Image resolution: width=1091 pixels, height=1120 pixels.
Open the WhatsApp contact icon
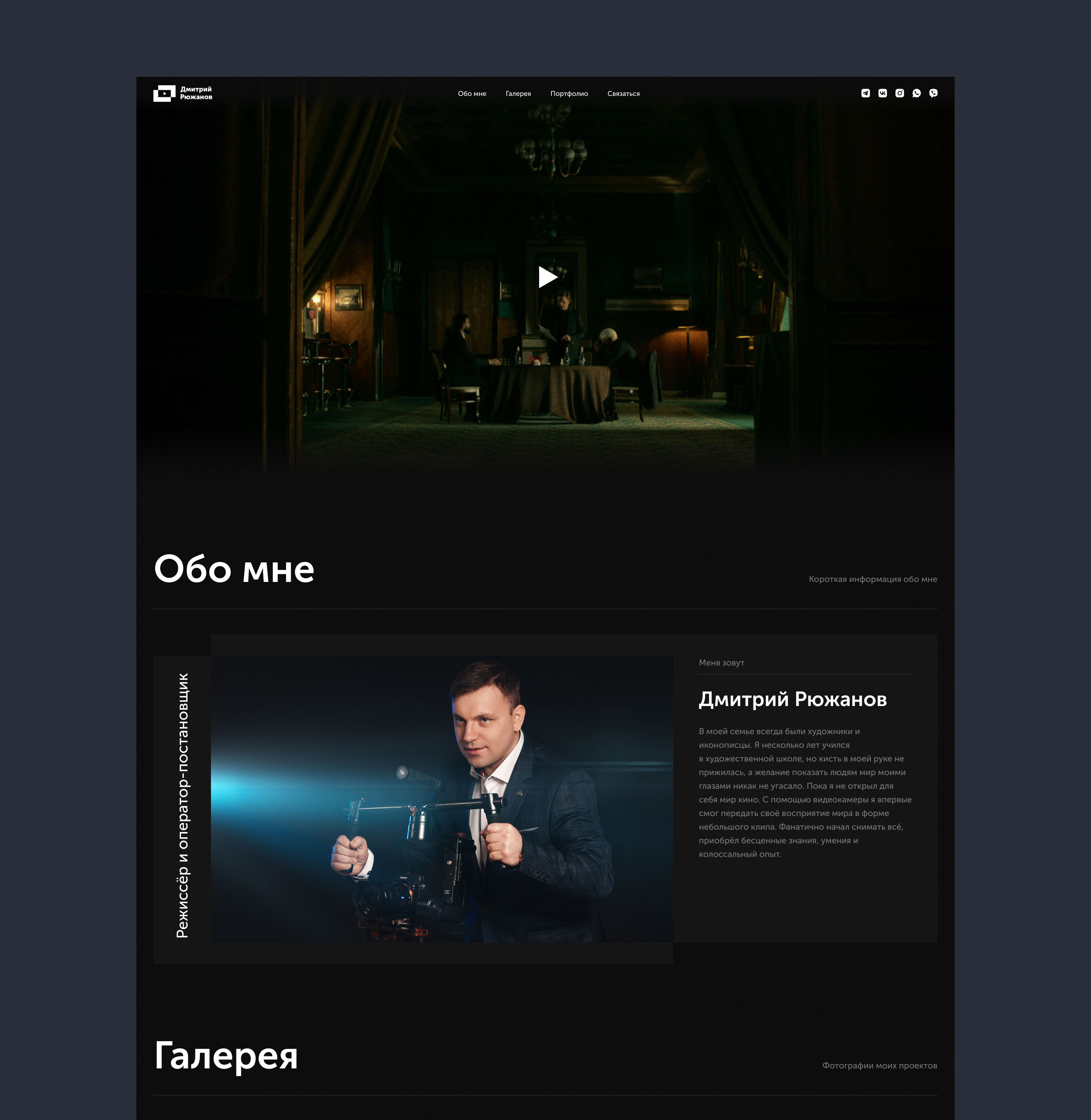point(916,93)
